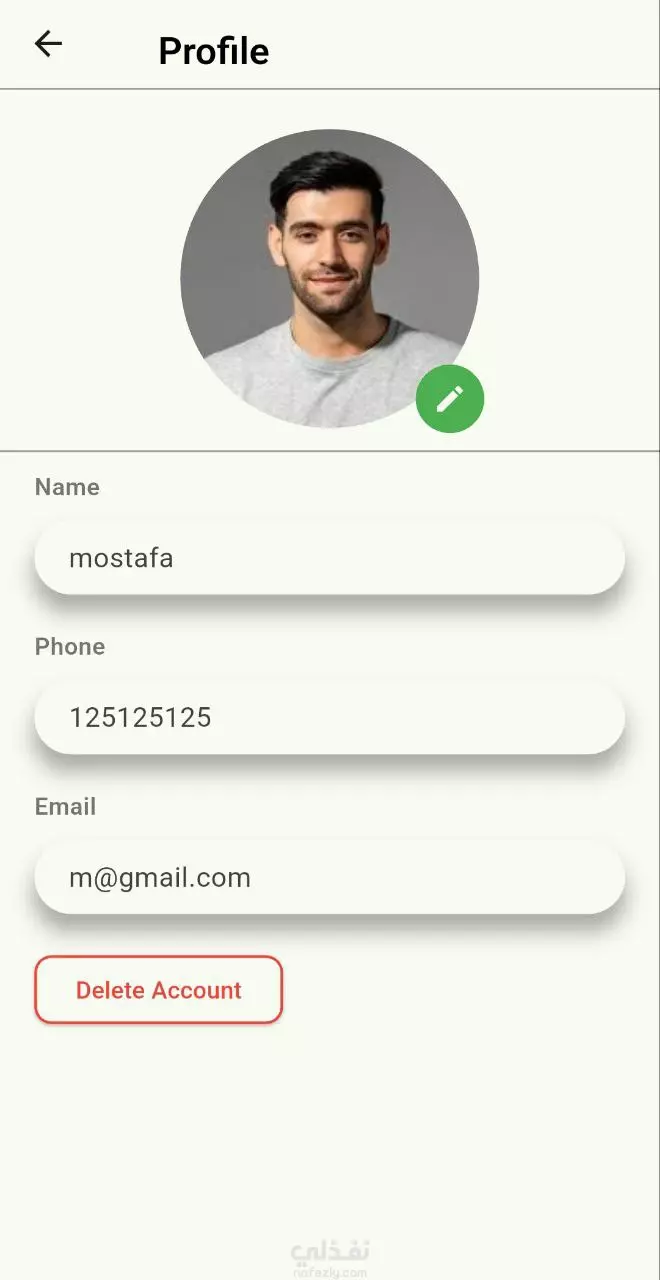
Task: Edit the Email field
Action: tap(330, 878)
